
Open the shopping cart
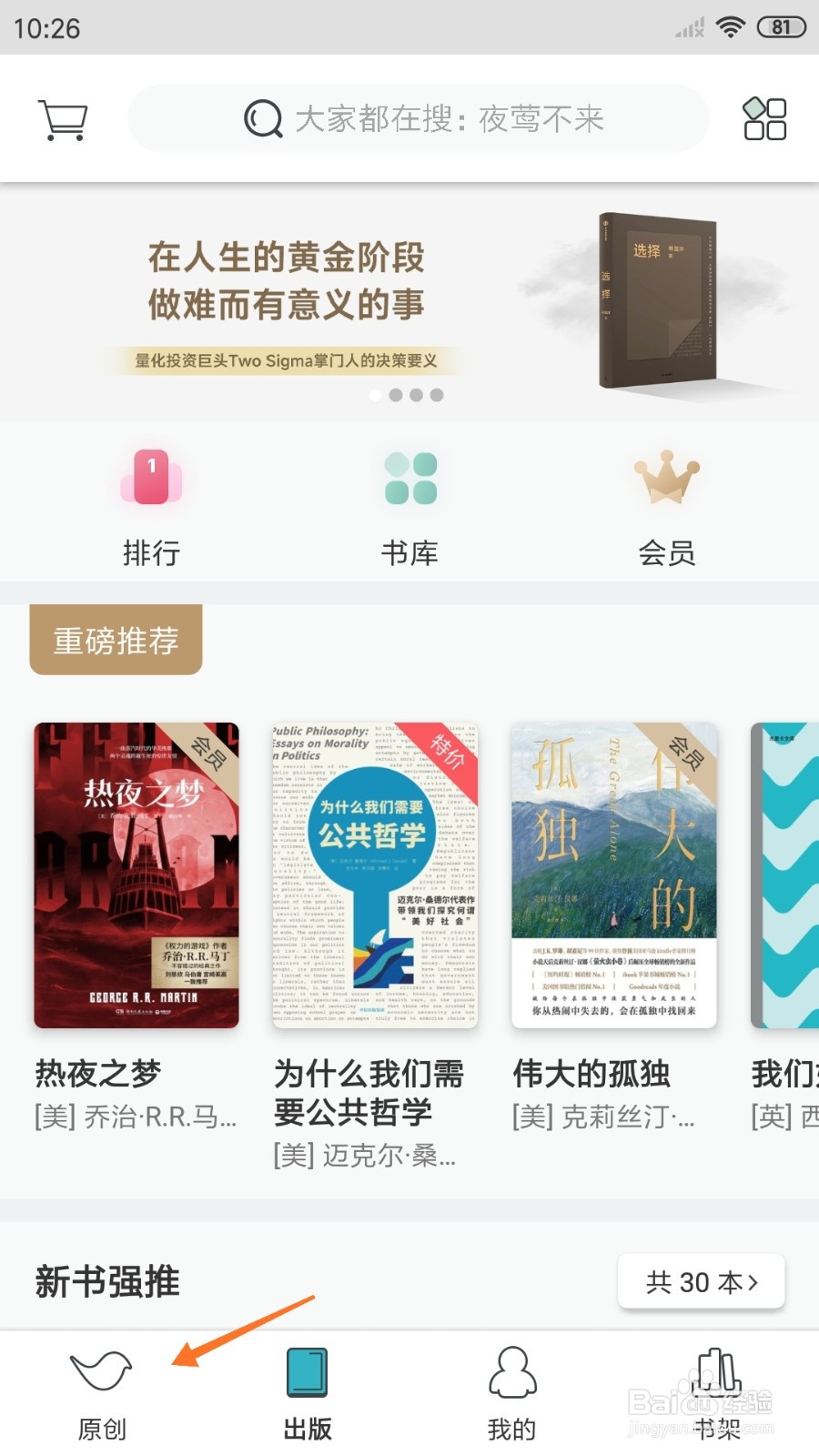click(62, 118)
